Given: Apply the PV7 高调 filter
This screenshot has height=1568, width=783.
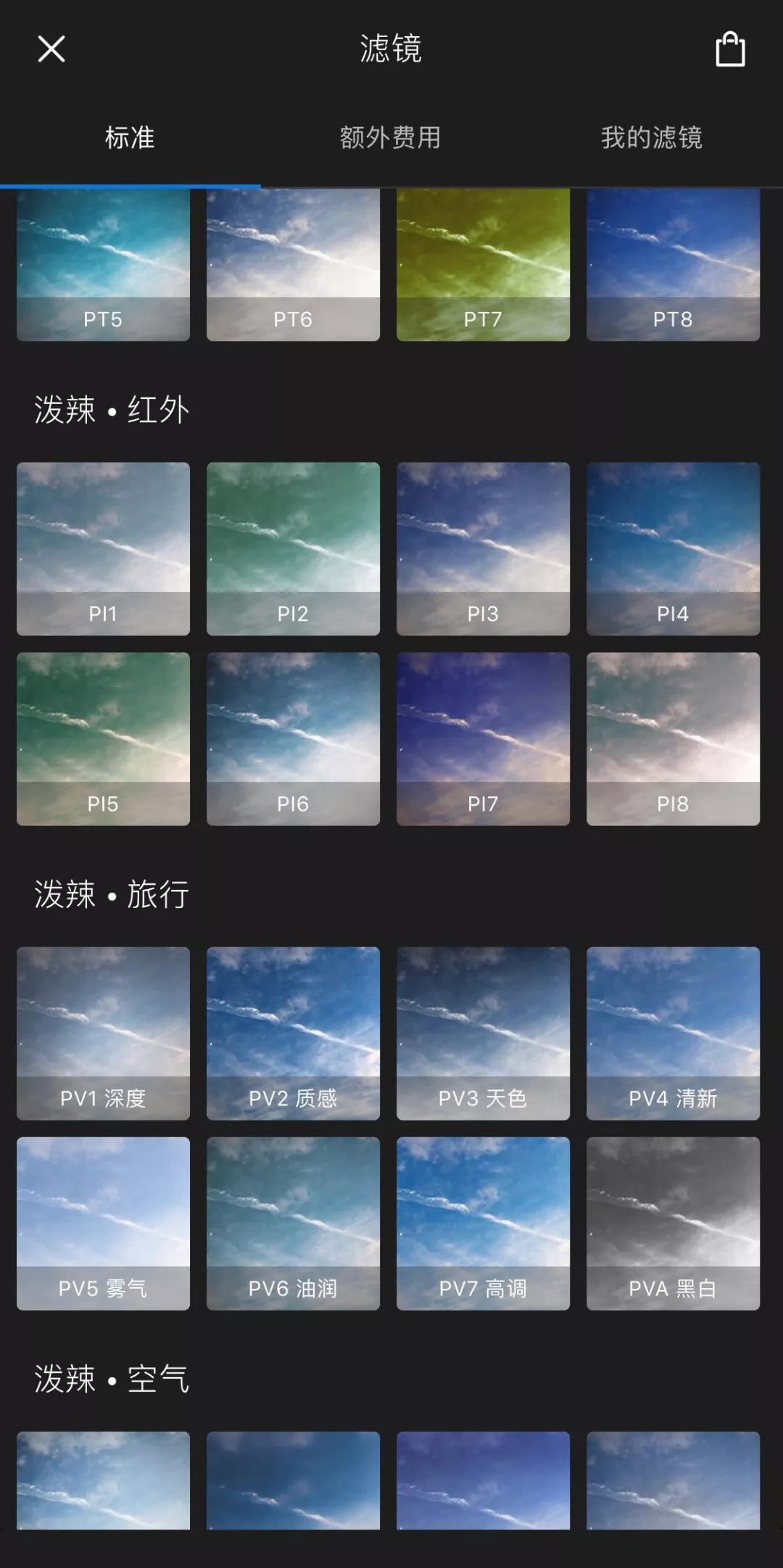Looking at the screenshot, I should [483, 1224].
